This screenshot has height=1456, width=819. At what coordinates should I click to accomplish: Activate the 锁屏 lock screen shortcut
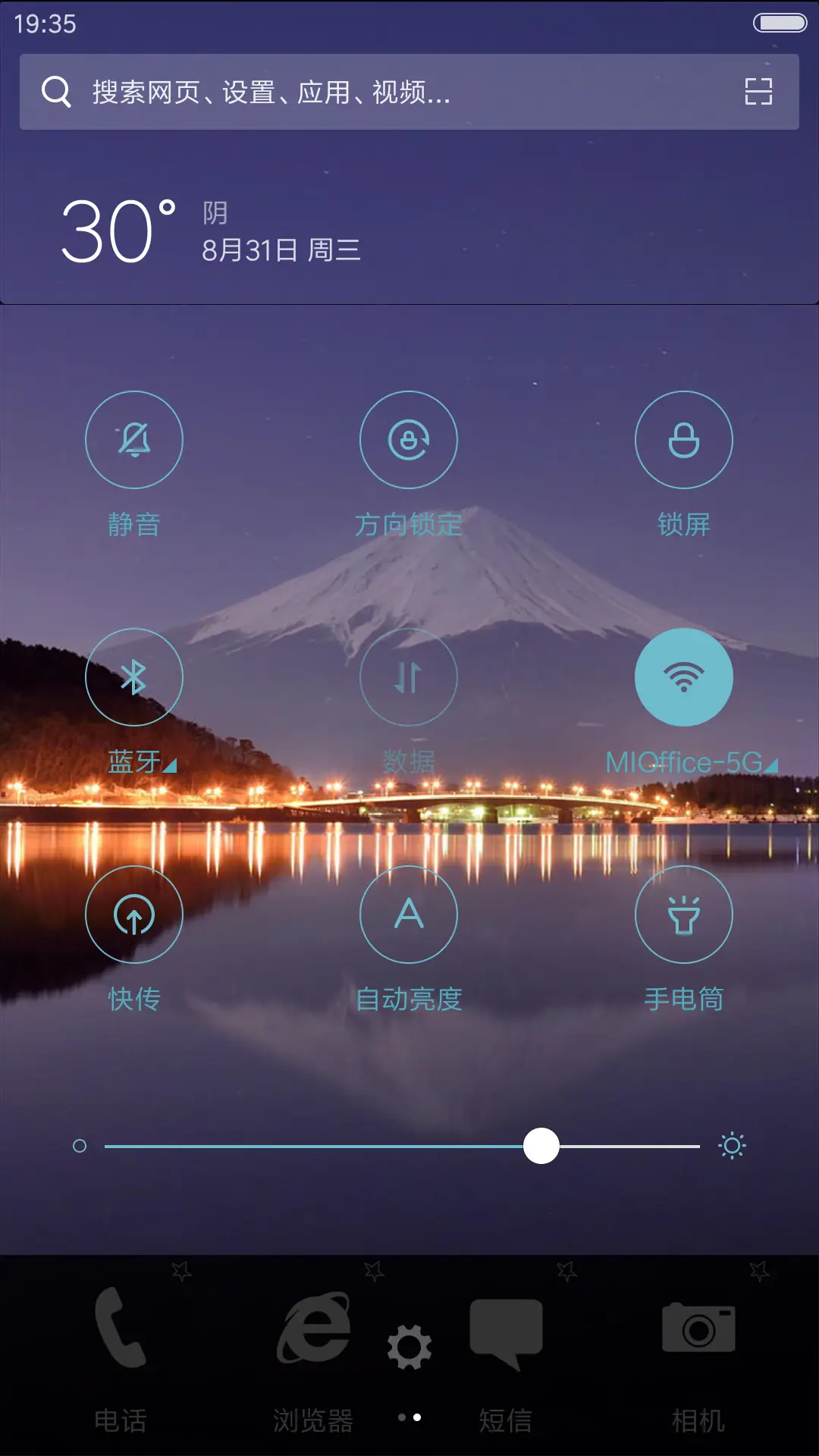(x=684, y=440)
